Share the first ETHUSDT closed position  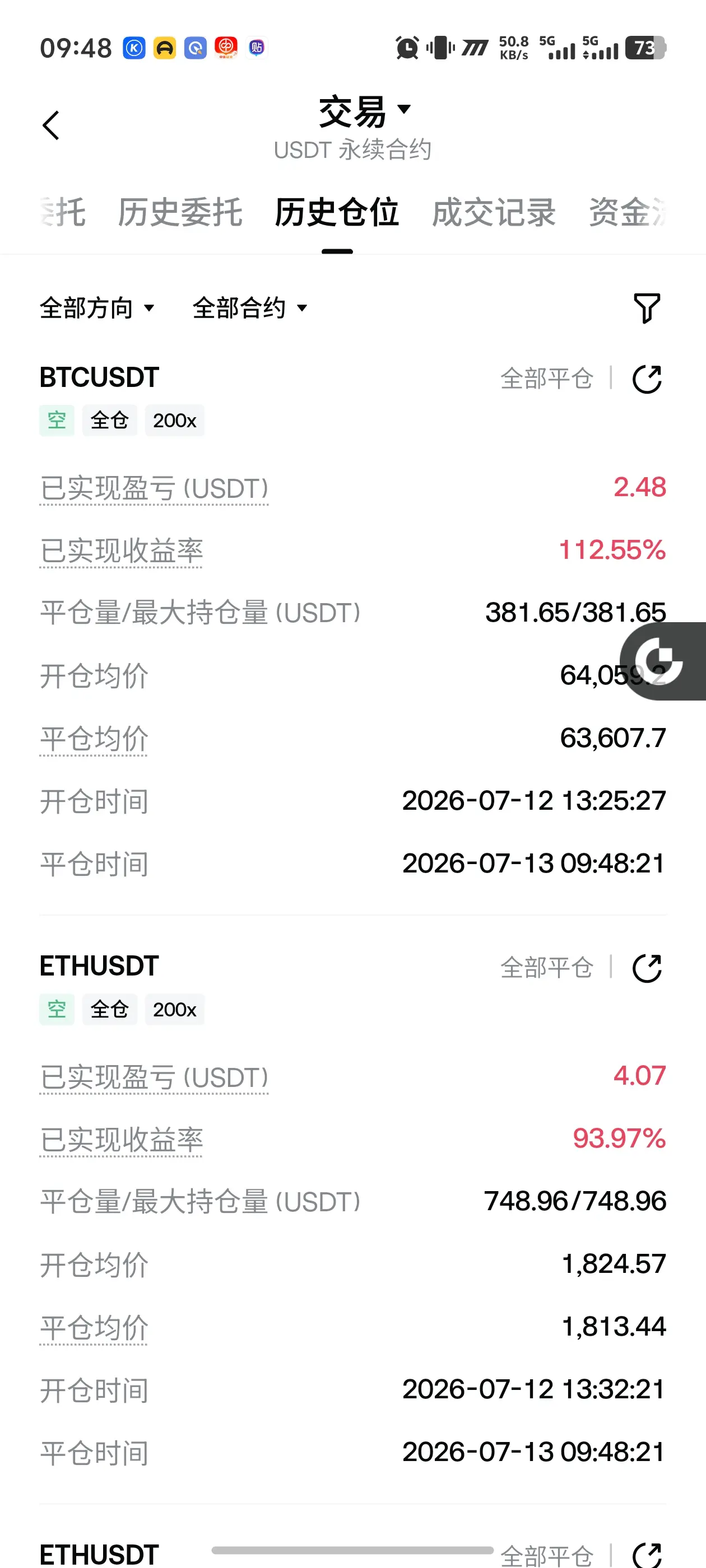coord(647,968)
